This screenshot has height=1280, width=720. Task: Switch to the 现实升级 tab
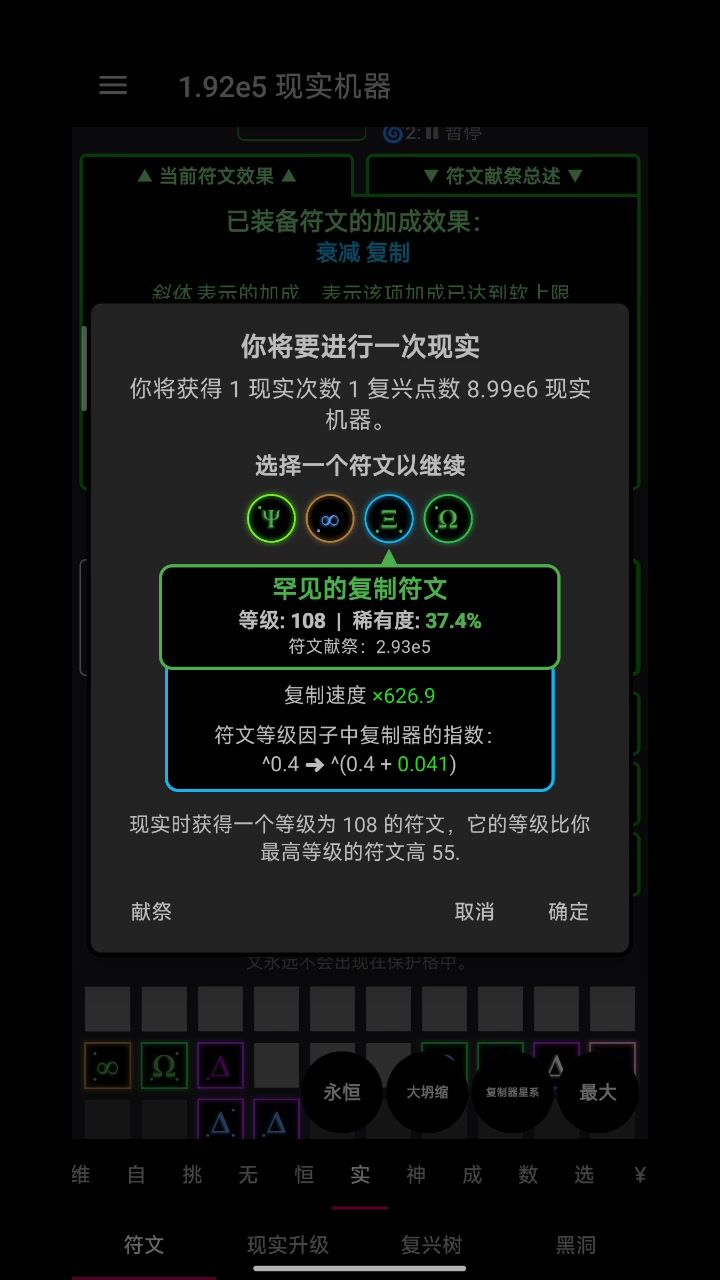288,1245
